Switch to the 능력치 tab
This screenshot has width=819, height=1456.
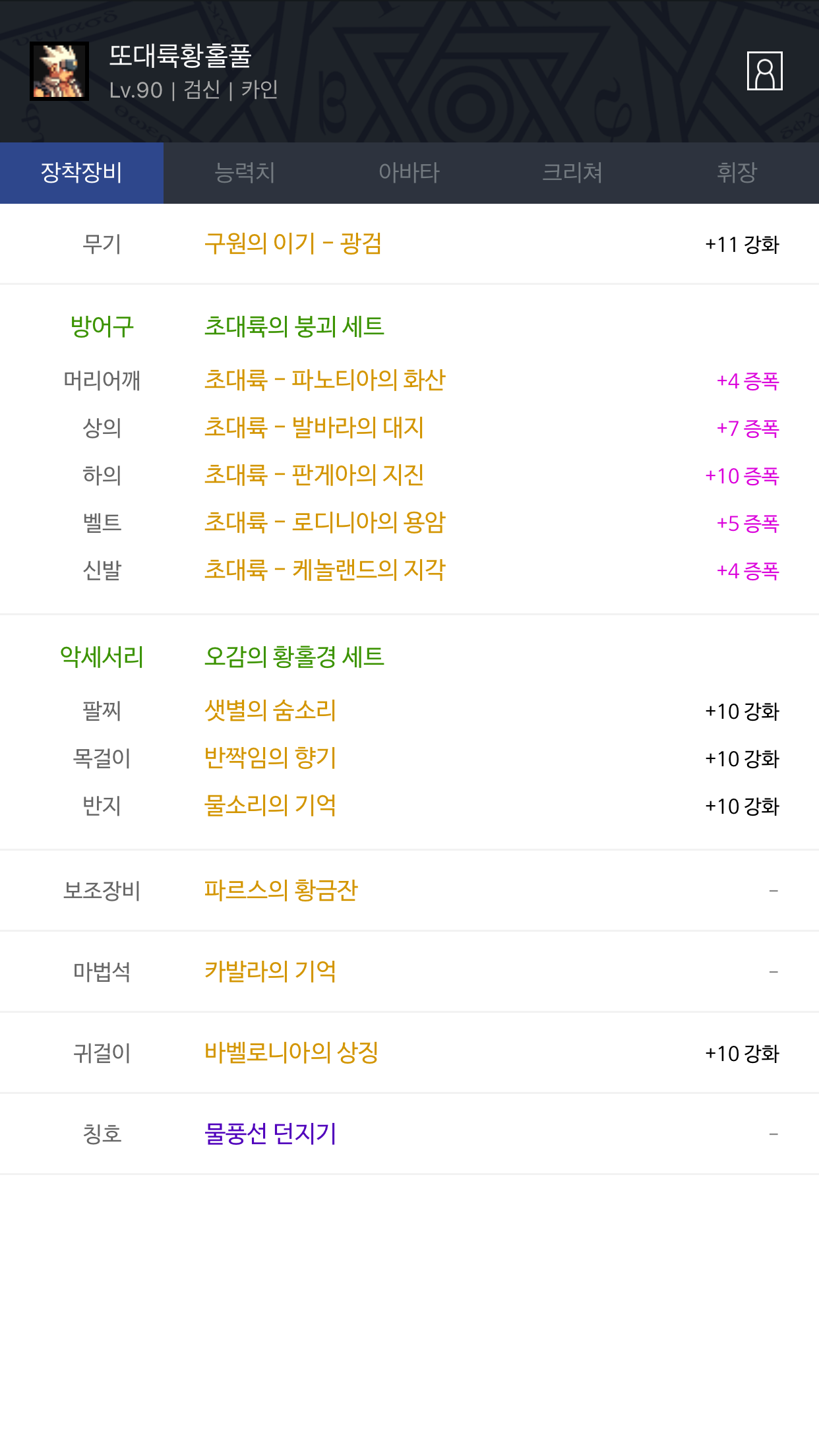pos(245,173)
